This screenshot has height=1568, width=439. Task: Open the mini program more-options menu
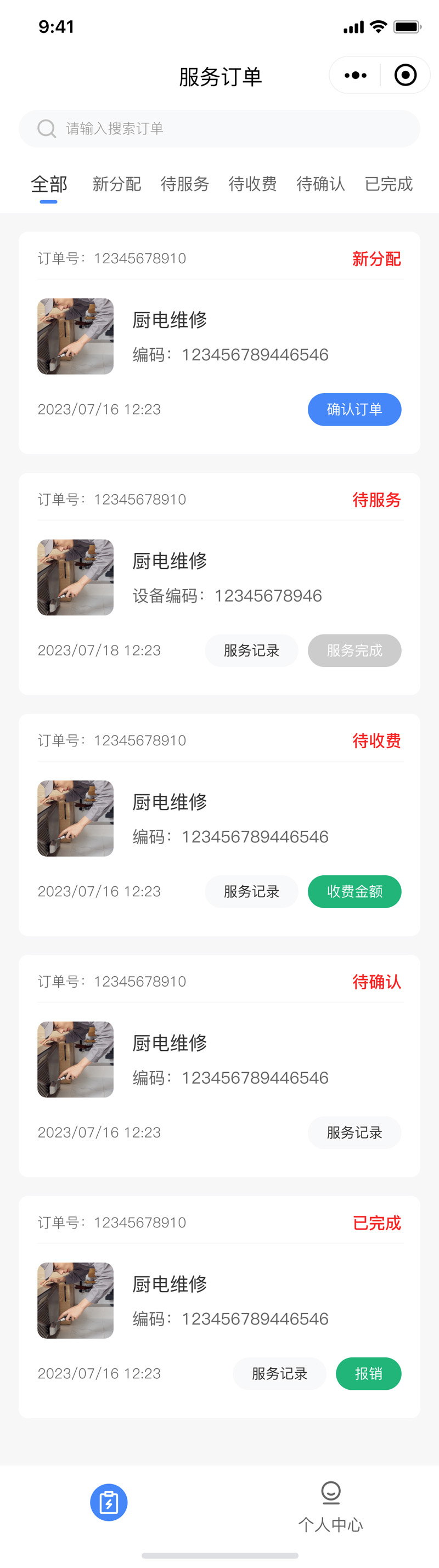(x=356, y=76)
